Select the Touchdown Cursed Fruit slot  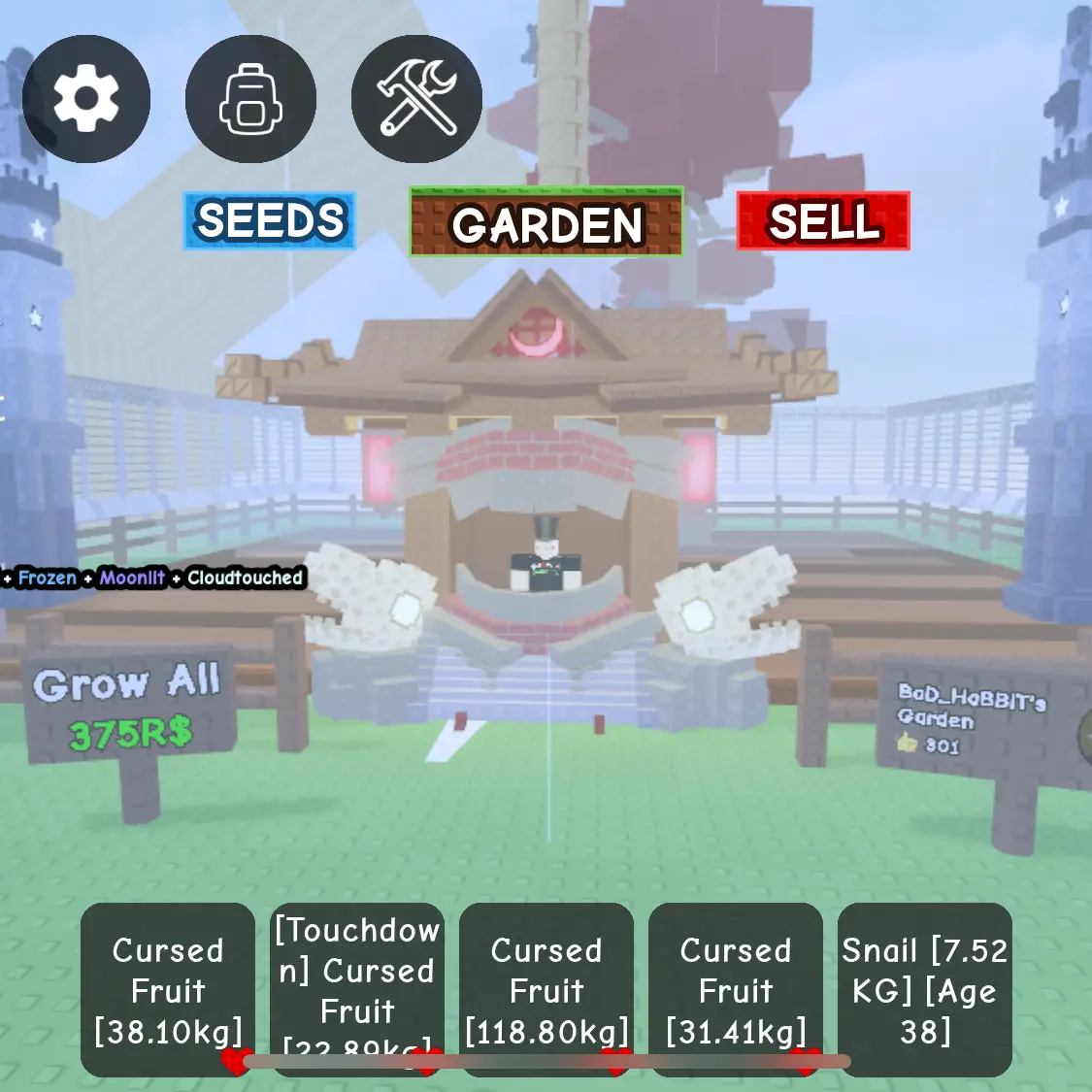(357, 985)
